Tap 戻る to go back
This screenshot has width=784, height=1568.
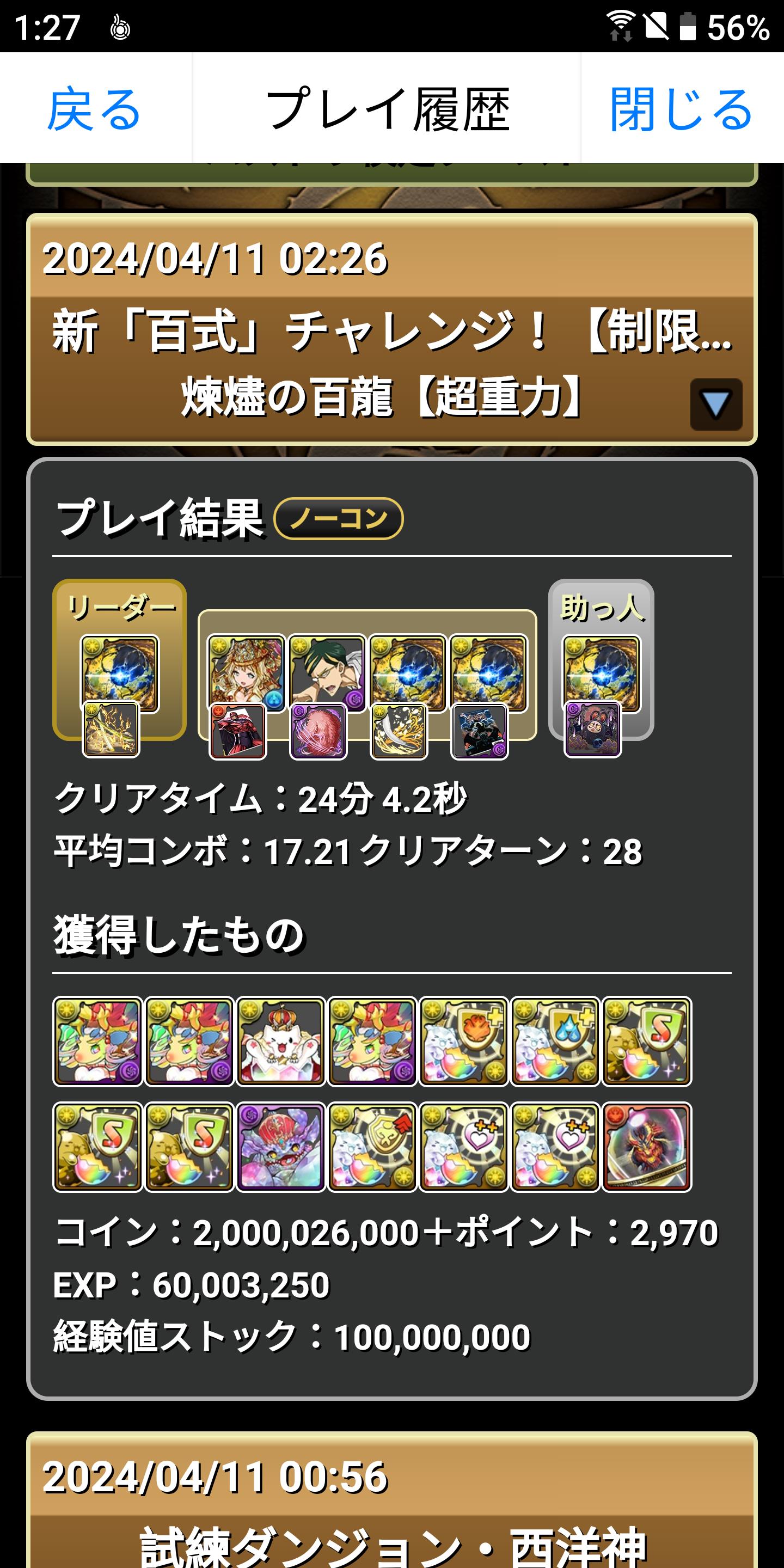point(95,108)
